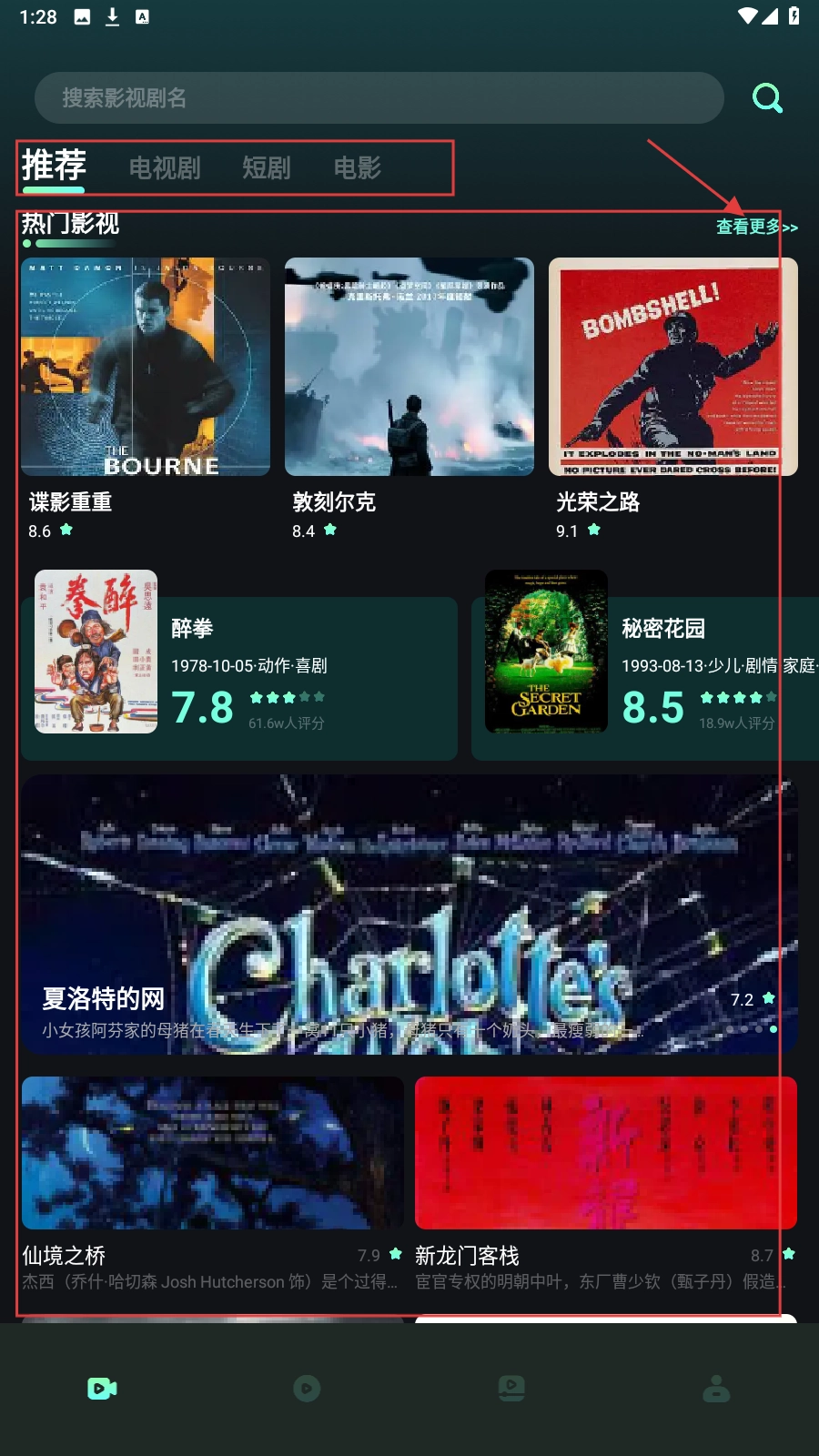Viewport: 819px width, 1456px height.
Task: Tap the 搜索影视剧名 search input field
Action: (x=379, y=97)
